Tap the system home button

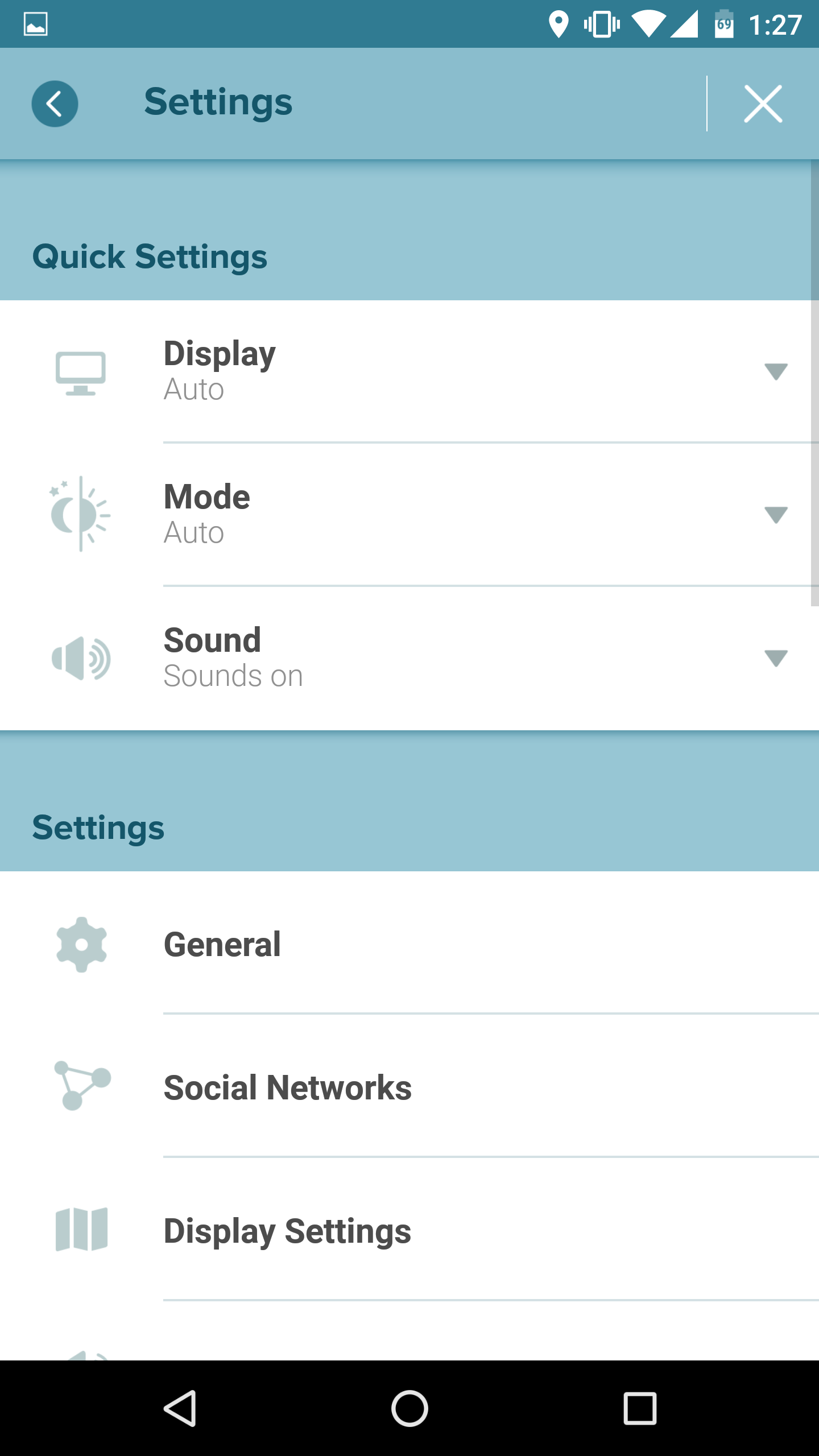(x=409, y=1408)
